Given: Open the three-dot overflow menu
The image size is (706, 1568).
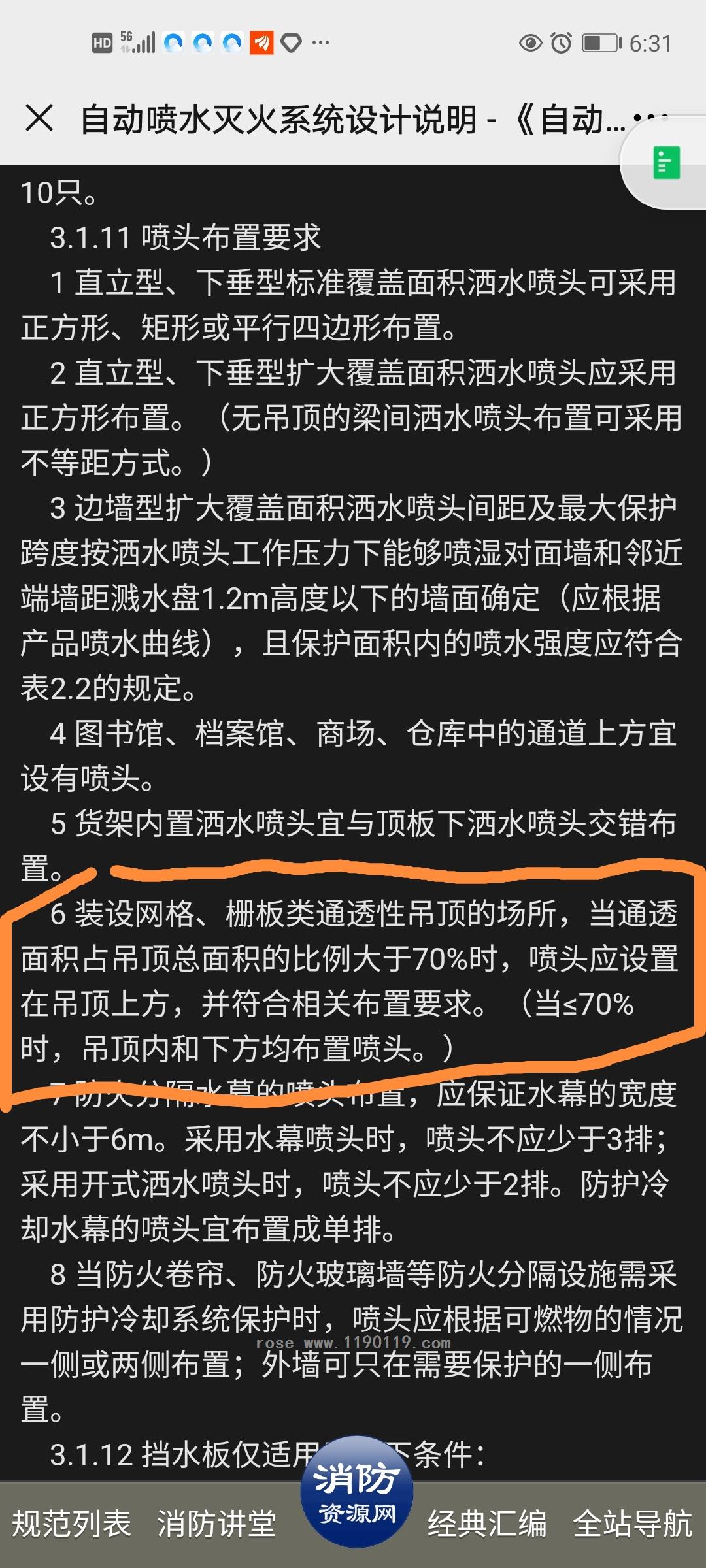Looking at the screenshot, I should click(x=651, y=118).
